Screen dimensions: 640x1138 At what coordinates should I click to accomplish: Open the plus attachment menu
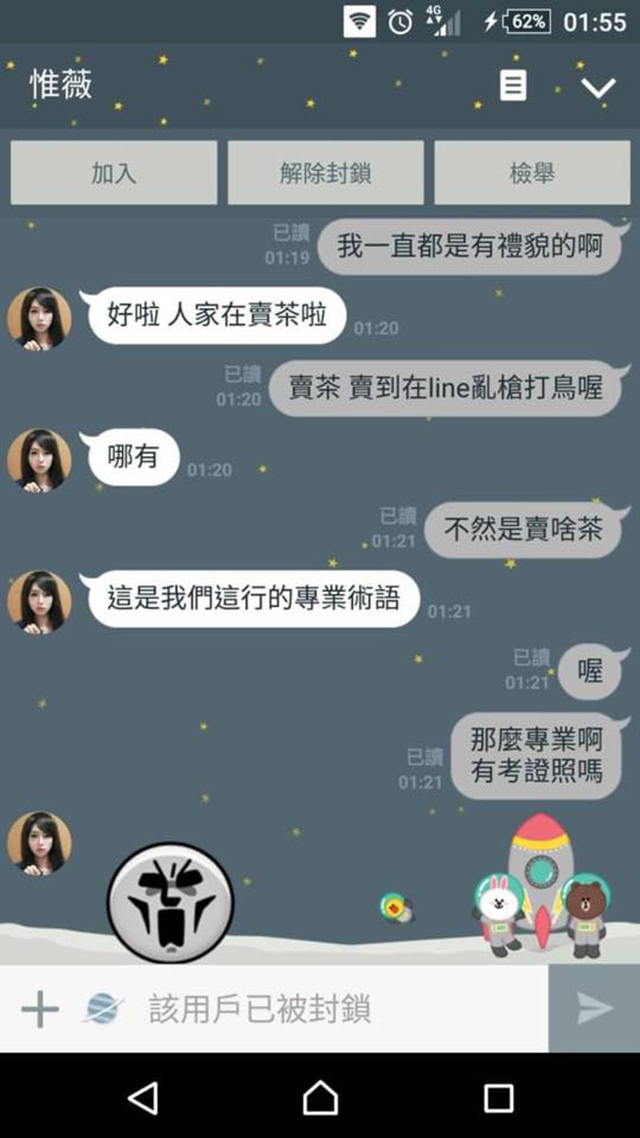[40, 1009]
